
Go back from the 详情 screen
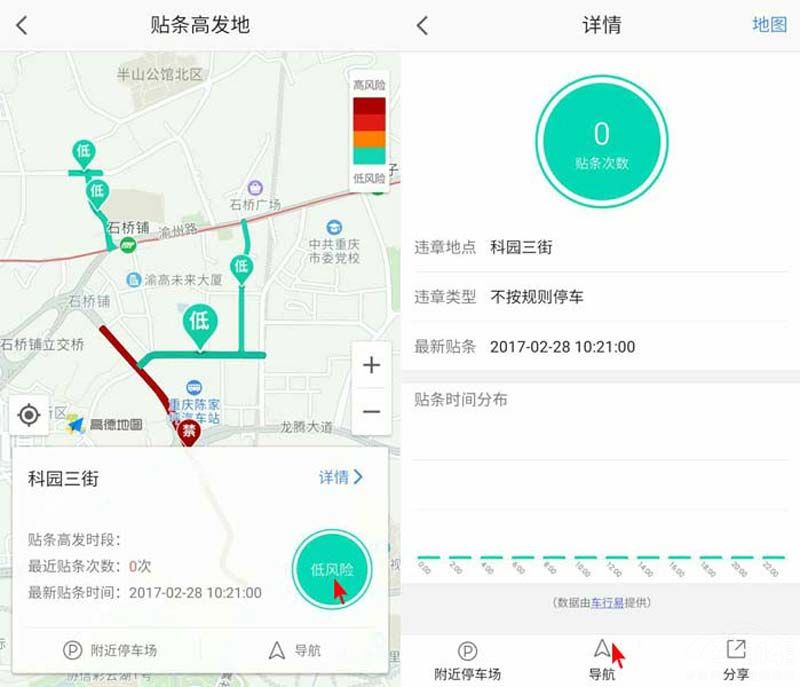(422, 26)
